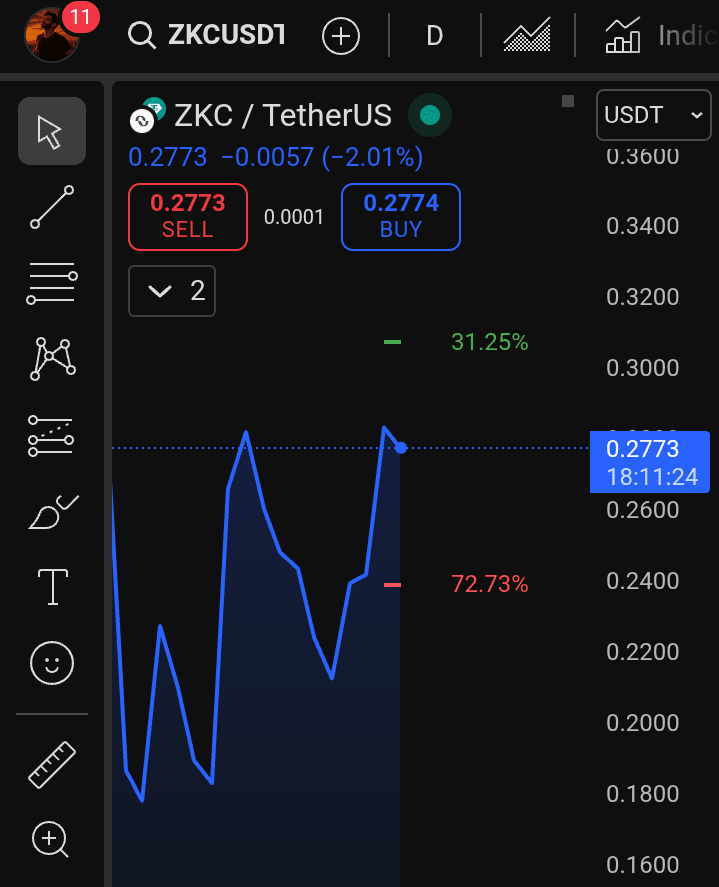Screen dimensions: 719x887
Task: Activate the zoom in tool
Action: coord(51,840)
